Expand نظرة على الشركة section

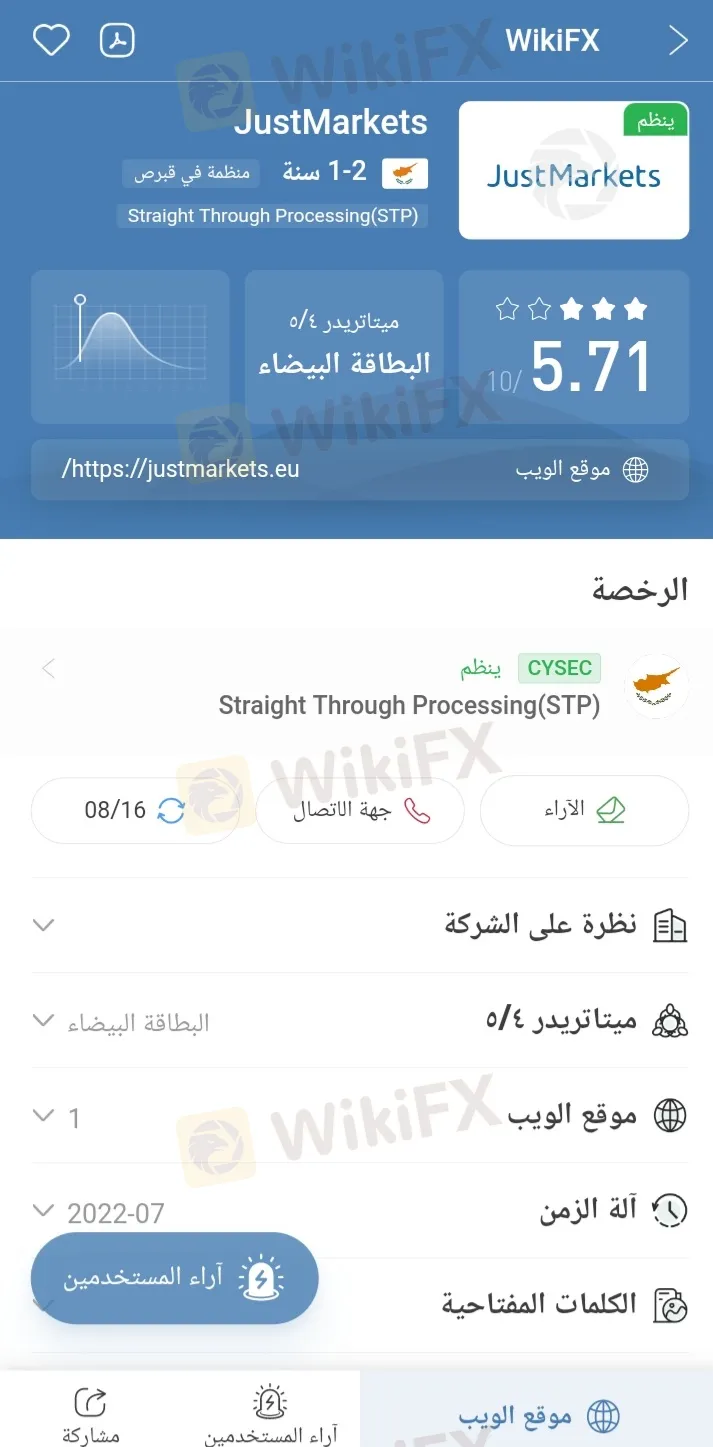[360, 925]
